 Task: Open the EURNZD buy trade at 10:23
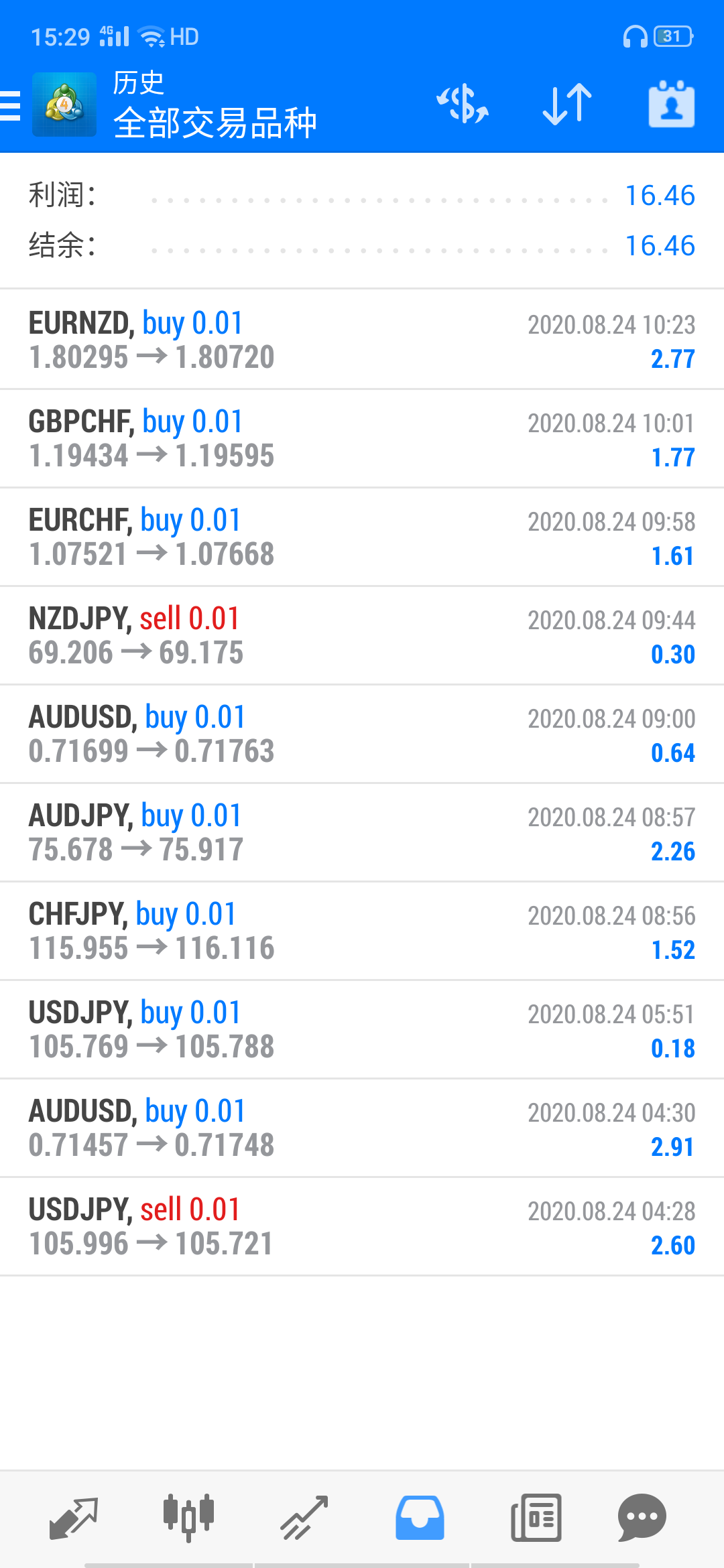click(x=362, y=340)
